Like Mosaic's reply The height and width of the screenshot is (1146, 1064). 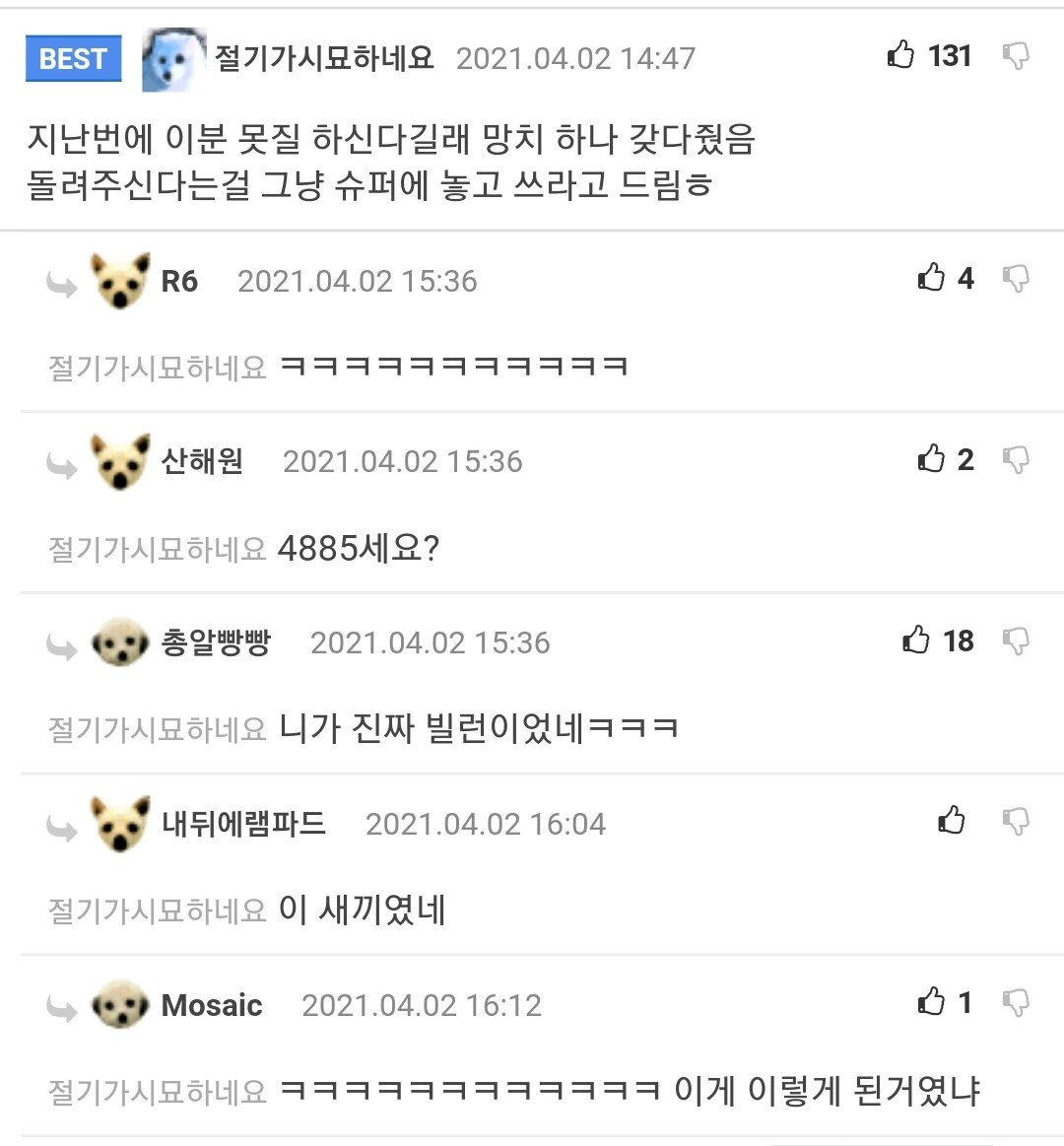[x=931, y=1003]
